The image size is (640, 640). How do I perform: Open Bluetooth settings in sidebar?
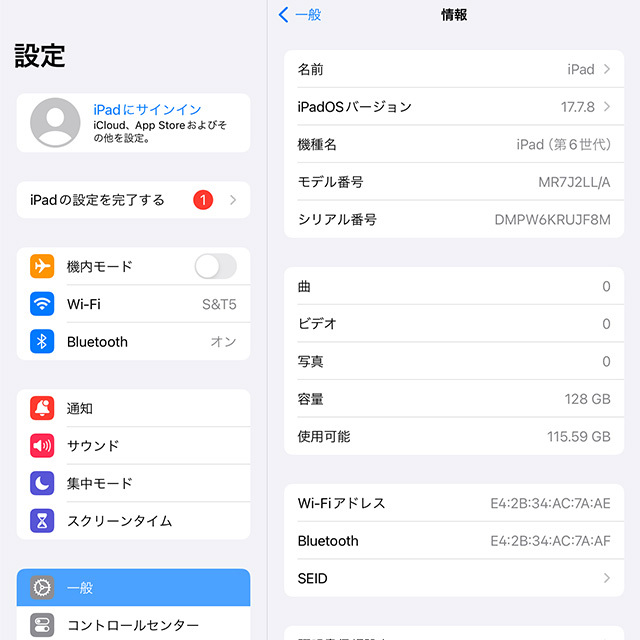133,341
